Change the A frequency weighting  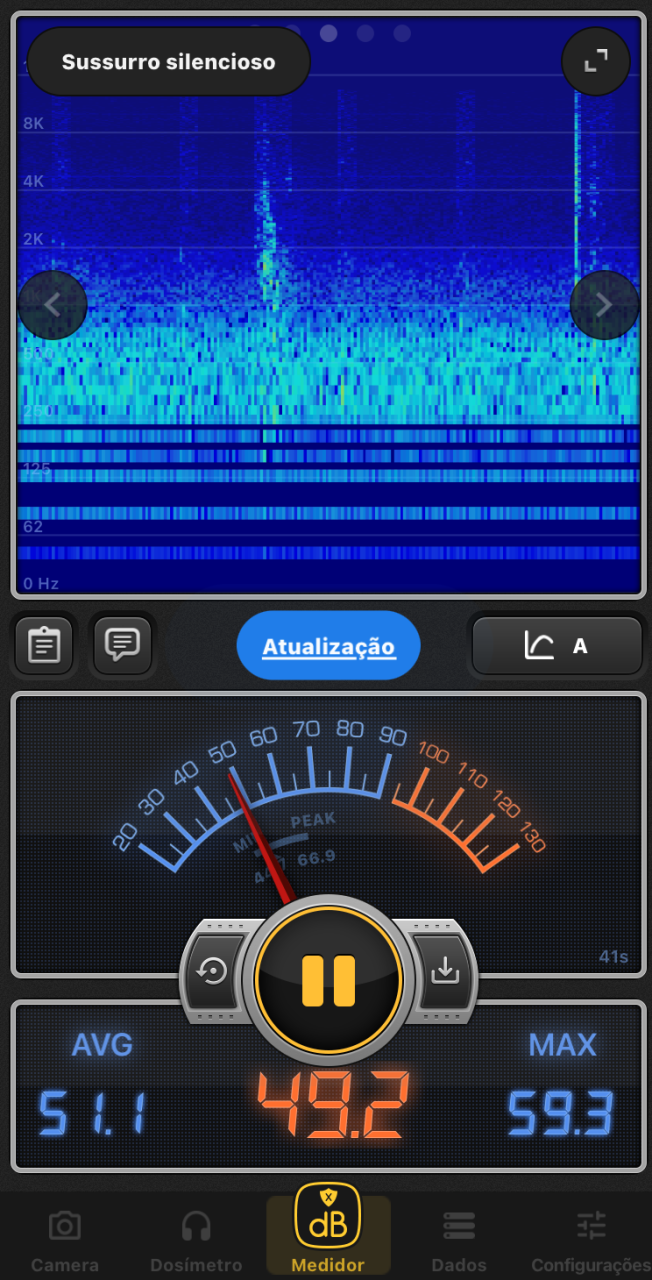point(557,646)
